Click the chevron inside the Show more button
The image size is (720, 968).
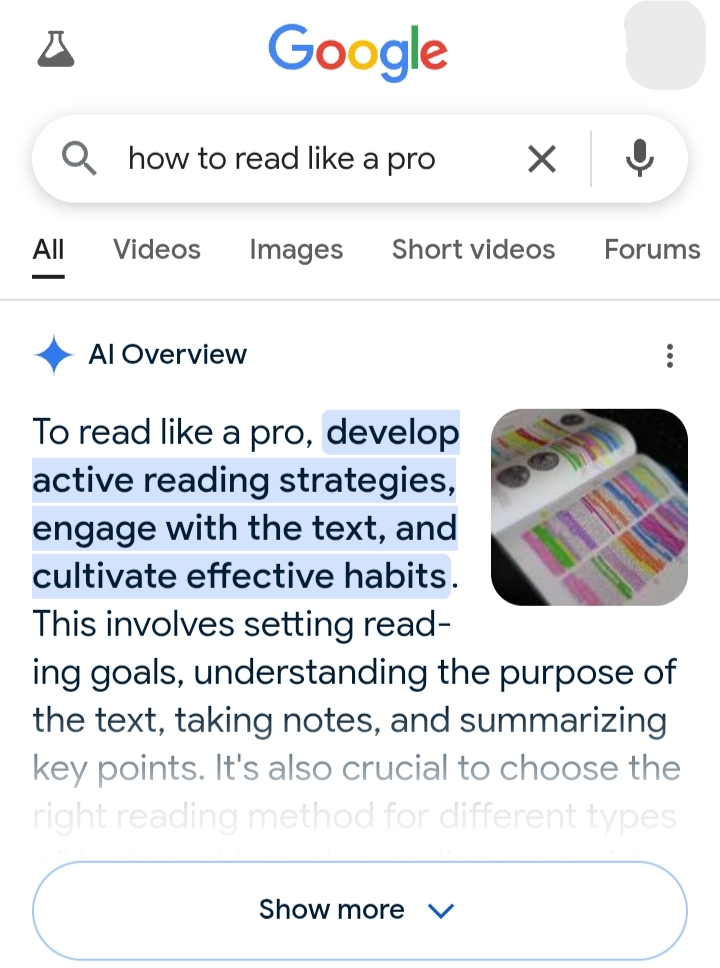(438, 911)
